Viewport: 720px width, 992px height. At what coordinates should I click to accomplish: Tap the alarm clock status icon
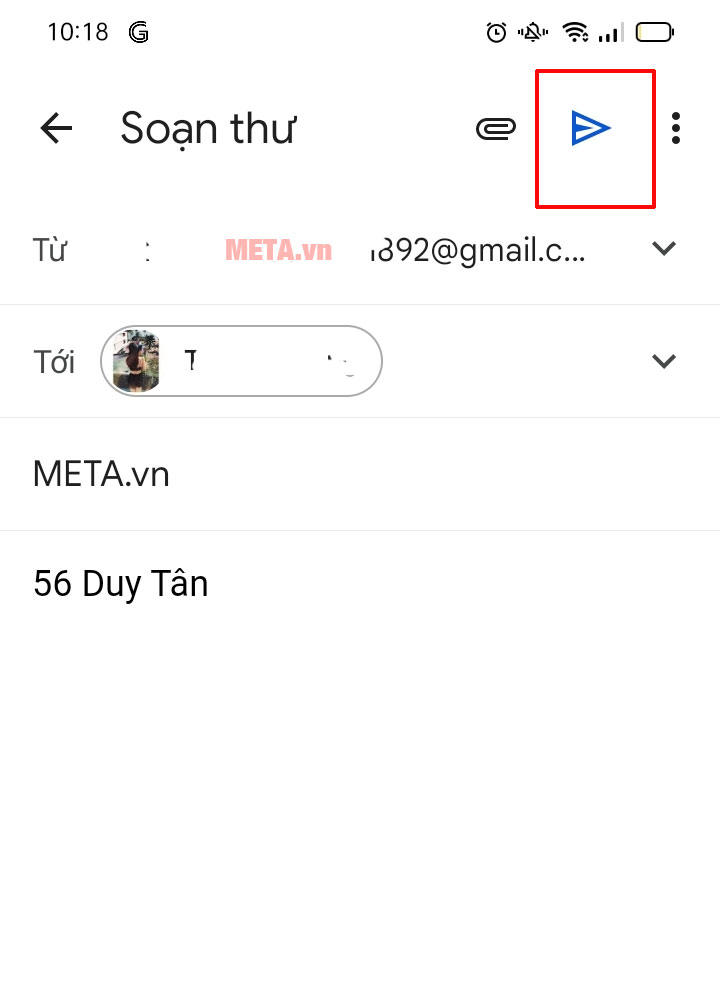click(497, 31)
